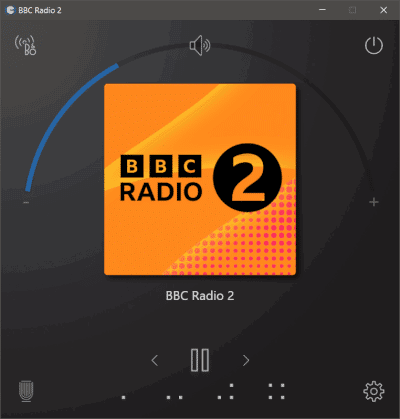Select the two-dot preset
Image resolution: width=400 pixels, height=419 pixels.
pyautogui.click(x=175, y=397)
